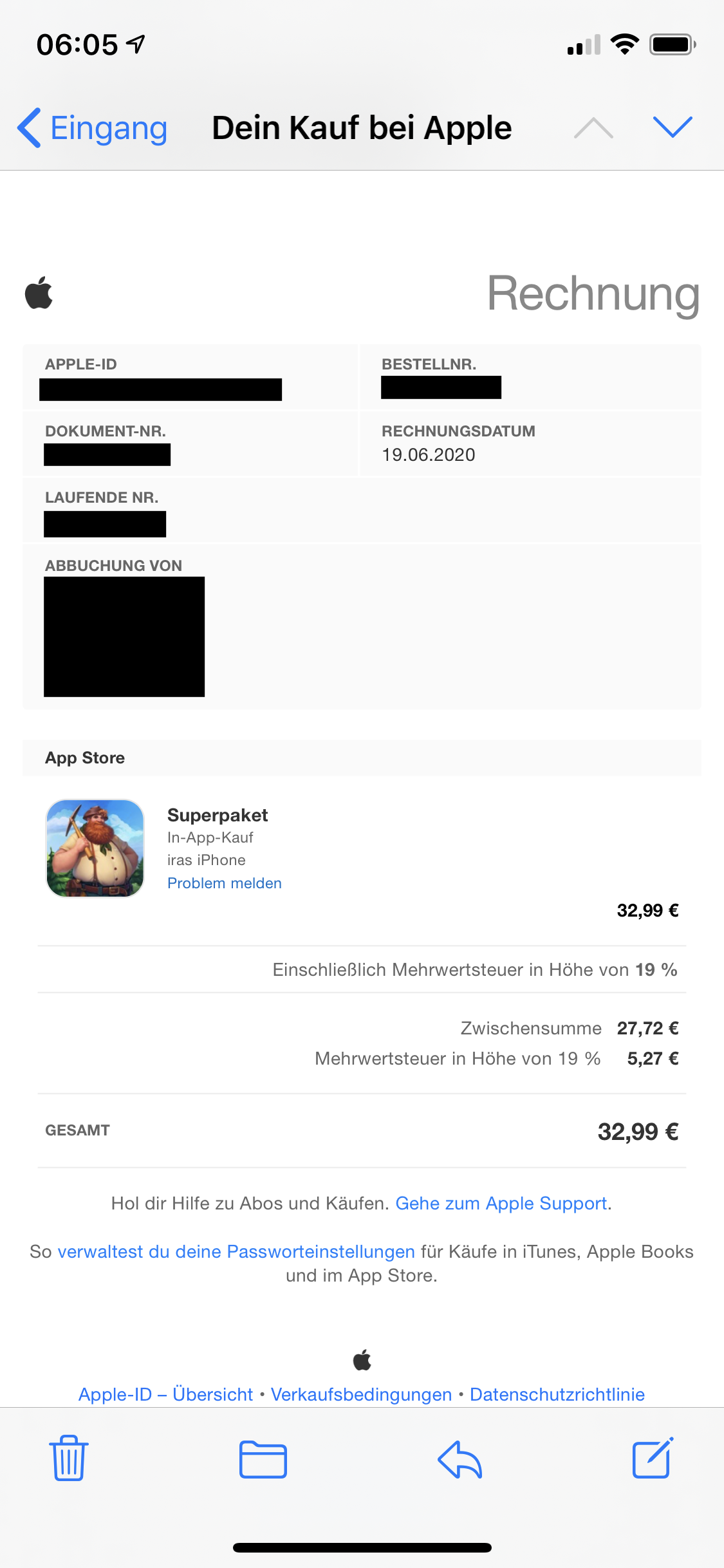This screenshot has width=724, height=1568.
Task: Go back to the Eingang inbox
Action: coord(93,128)
